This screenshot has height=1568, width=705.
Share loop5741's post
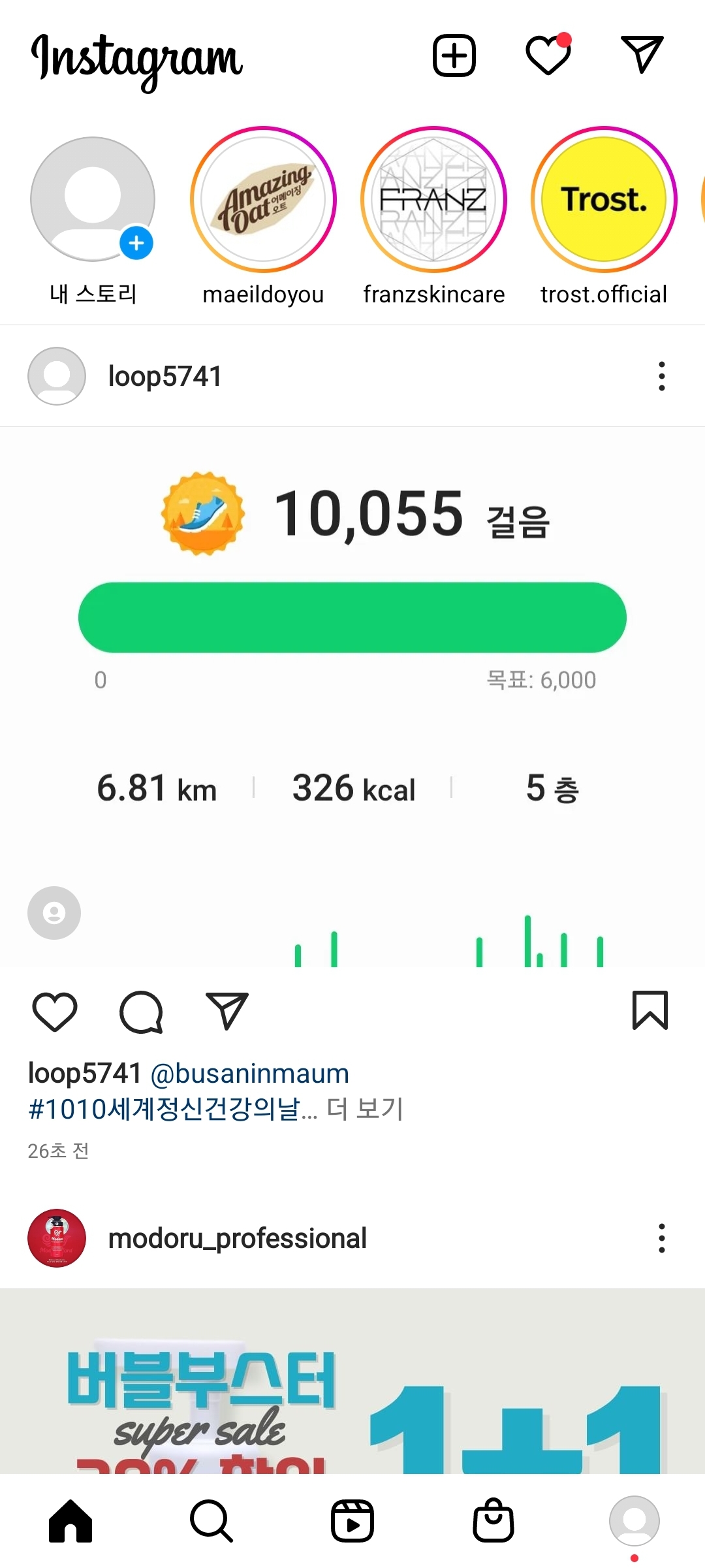(x=227, y=1012)
